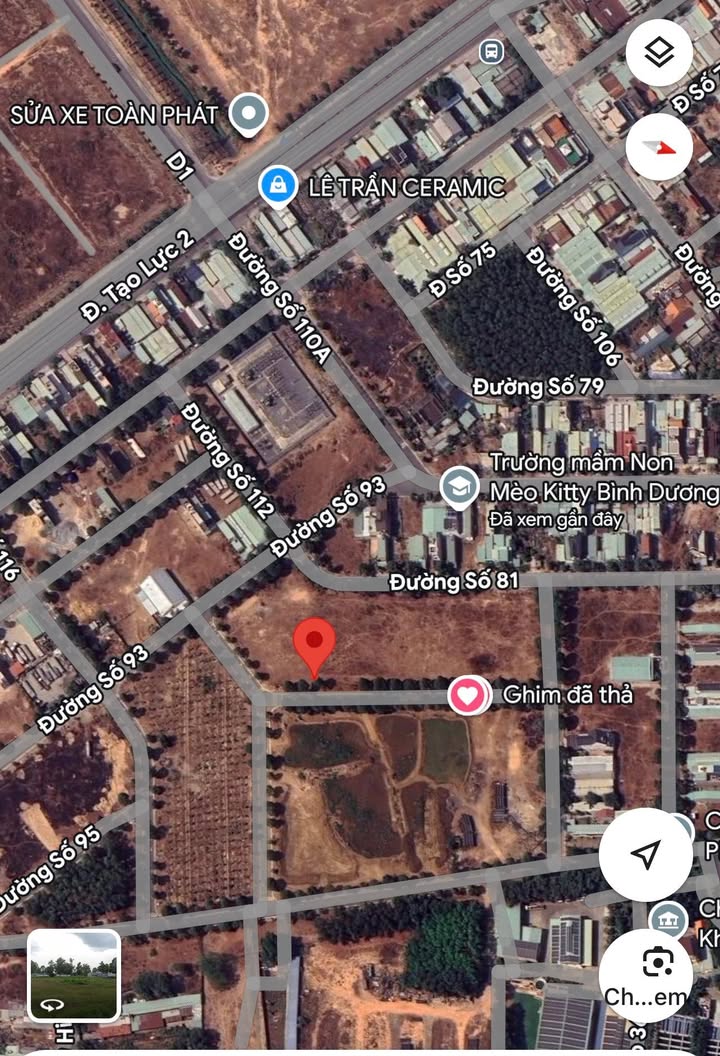Select the SỬA XE TOÀN PHÁT place marker
Image resolution: width=720 pixels, height=1056 pixels.
click(249, 114)
